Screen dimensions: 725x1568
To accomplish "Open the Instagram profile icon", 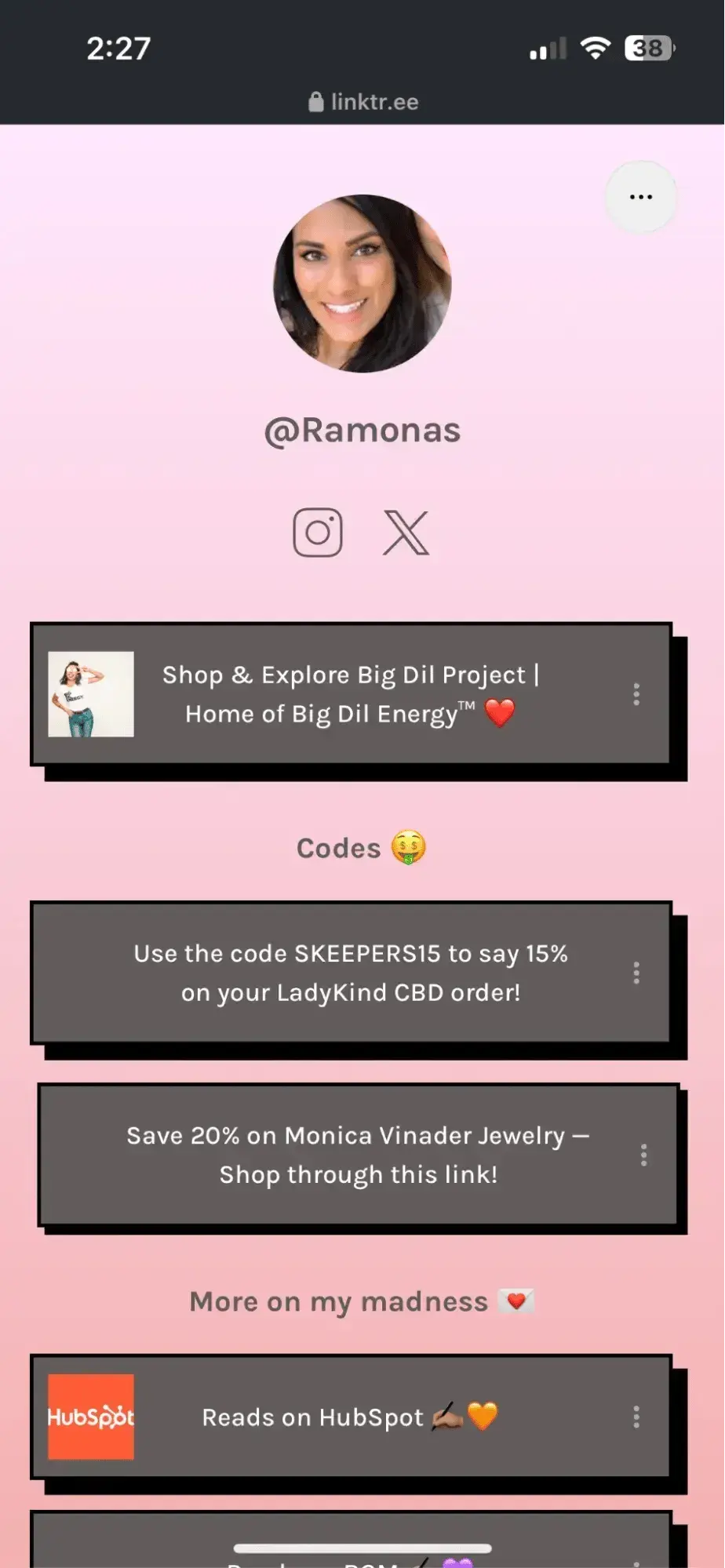I will 318,533.
